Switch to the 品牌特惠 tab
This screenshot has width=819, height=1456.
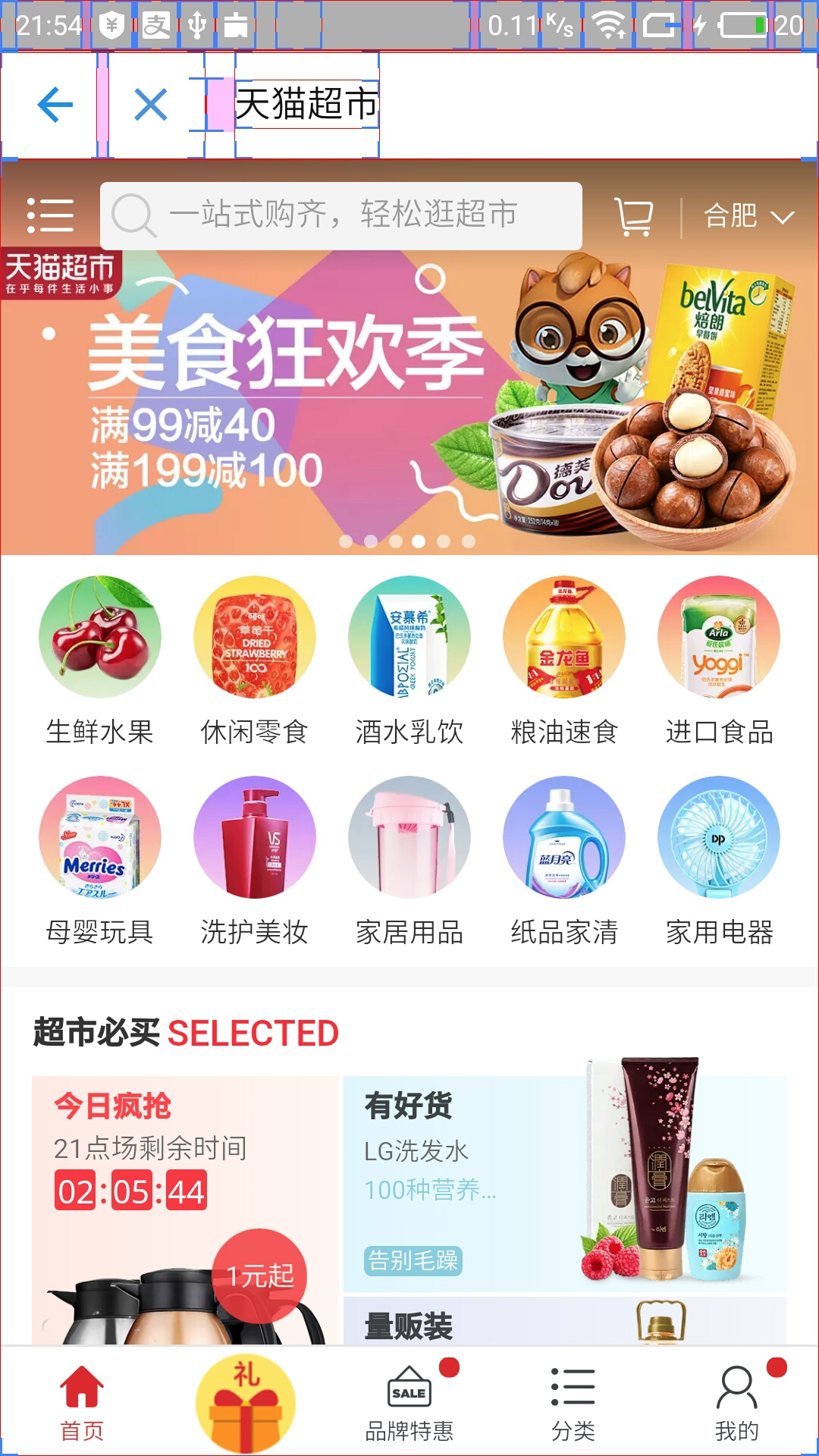409,1403
